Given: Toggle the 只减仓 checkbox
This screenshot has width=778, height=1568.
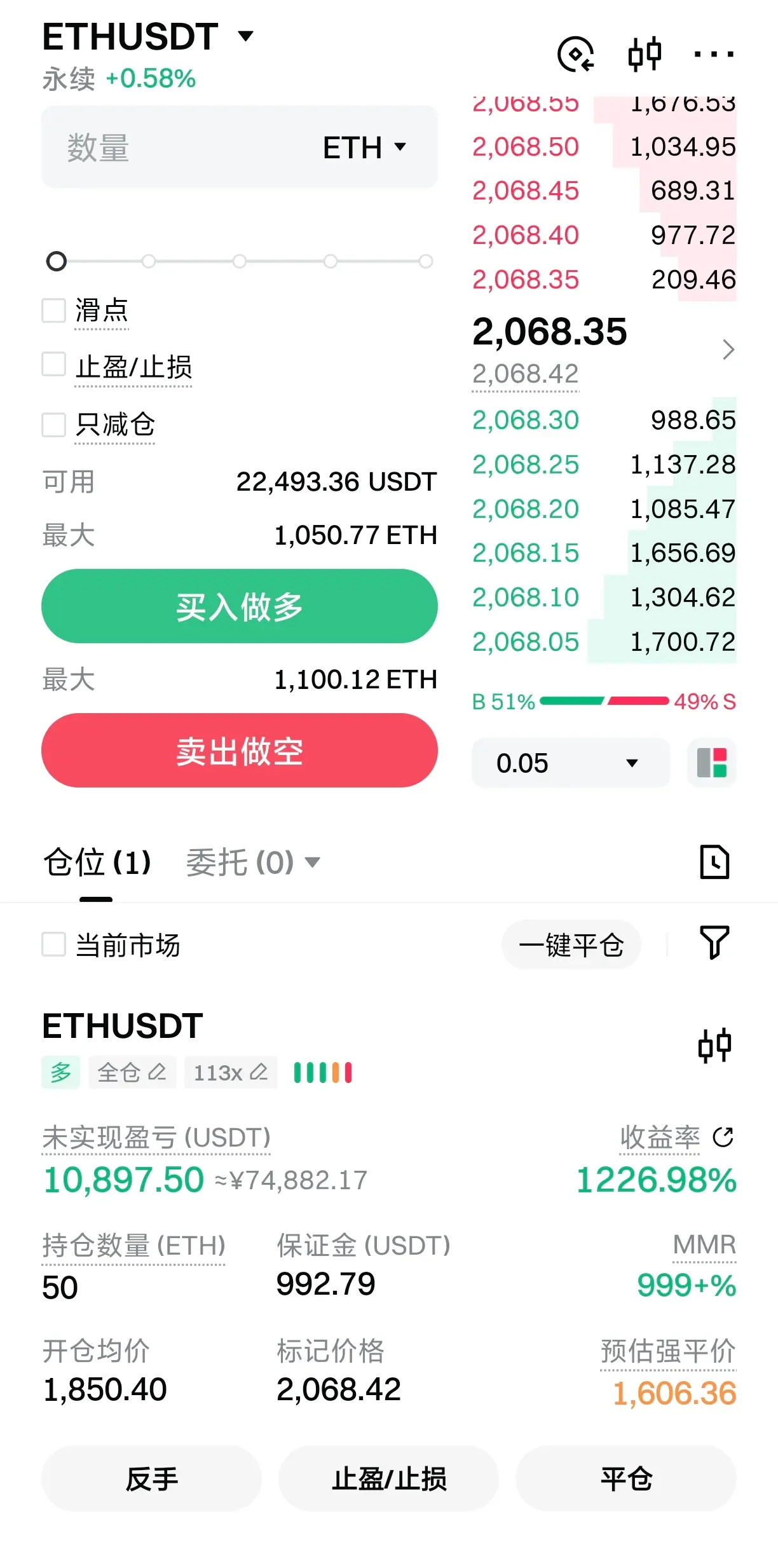Looking at the screenshot, I should click(53, 425).
